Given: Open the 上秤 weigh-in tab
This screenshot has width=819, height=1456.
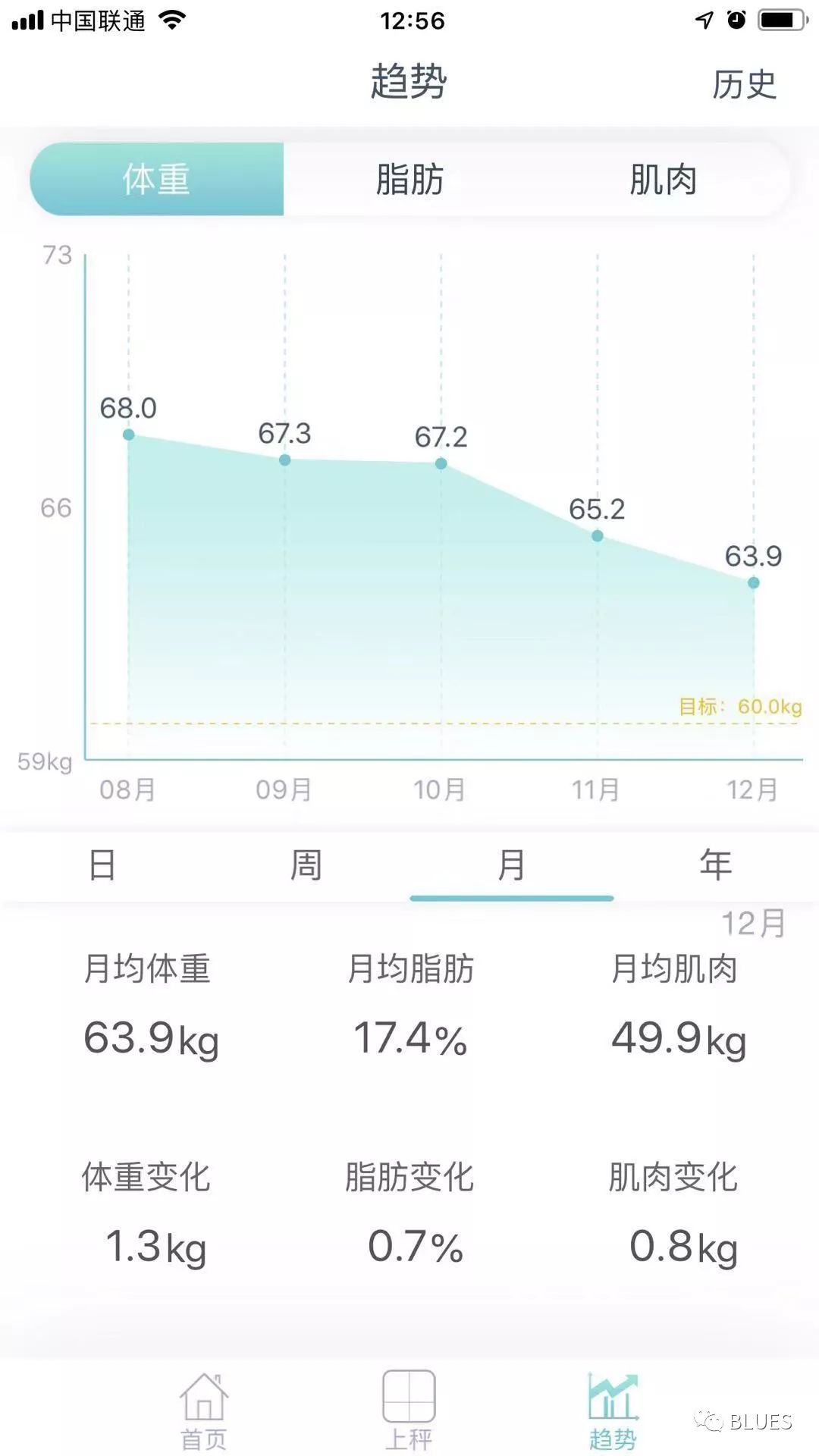Looking at the screenshot, I should (x=409, y=1410).
